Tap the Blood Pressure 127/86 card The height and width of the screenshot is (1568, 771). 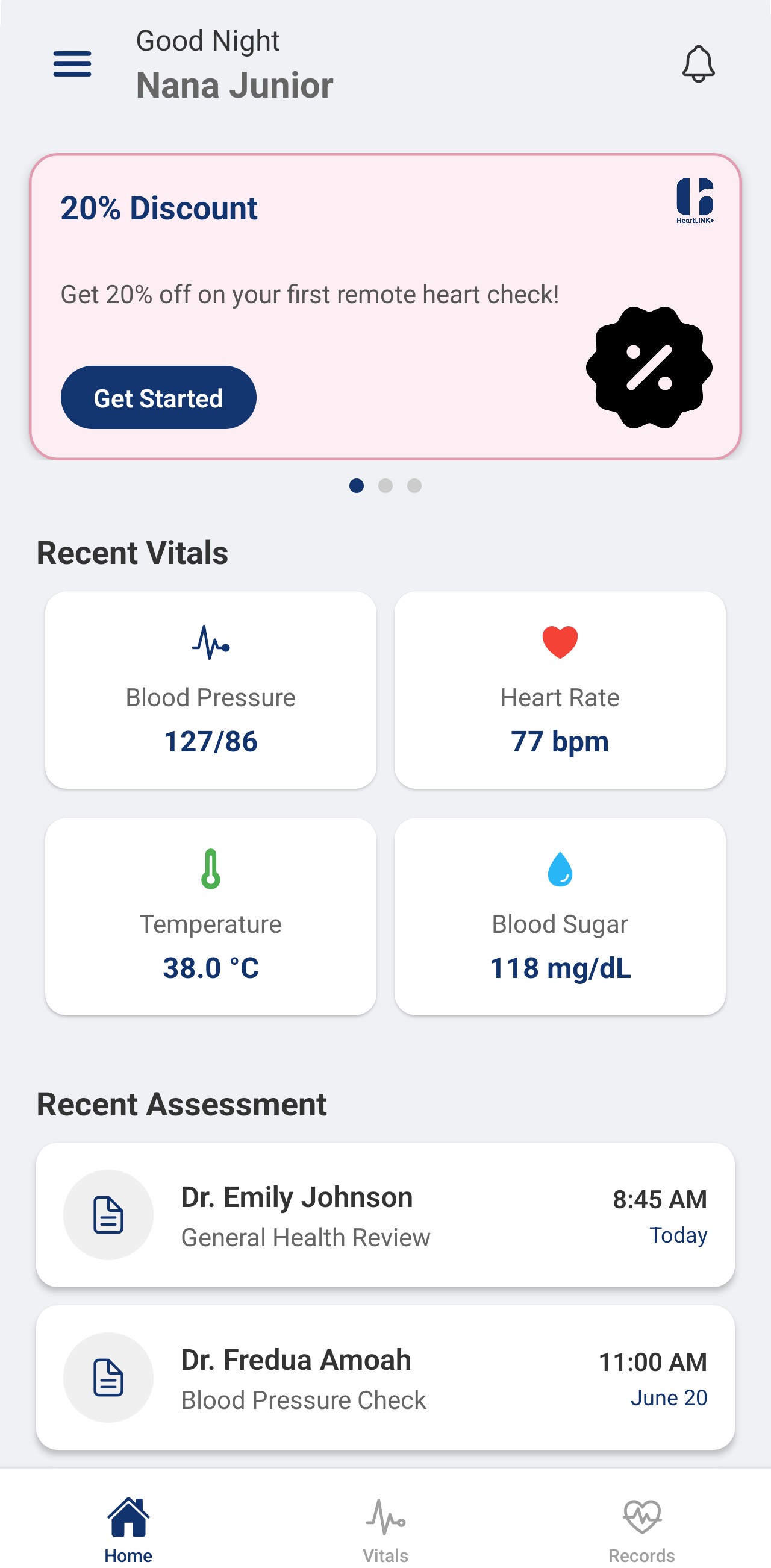click(x=210, y=689)
